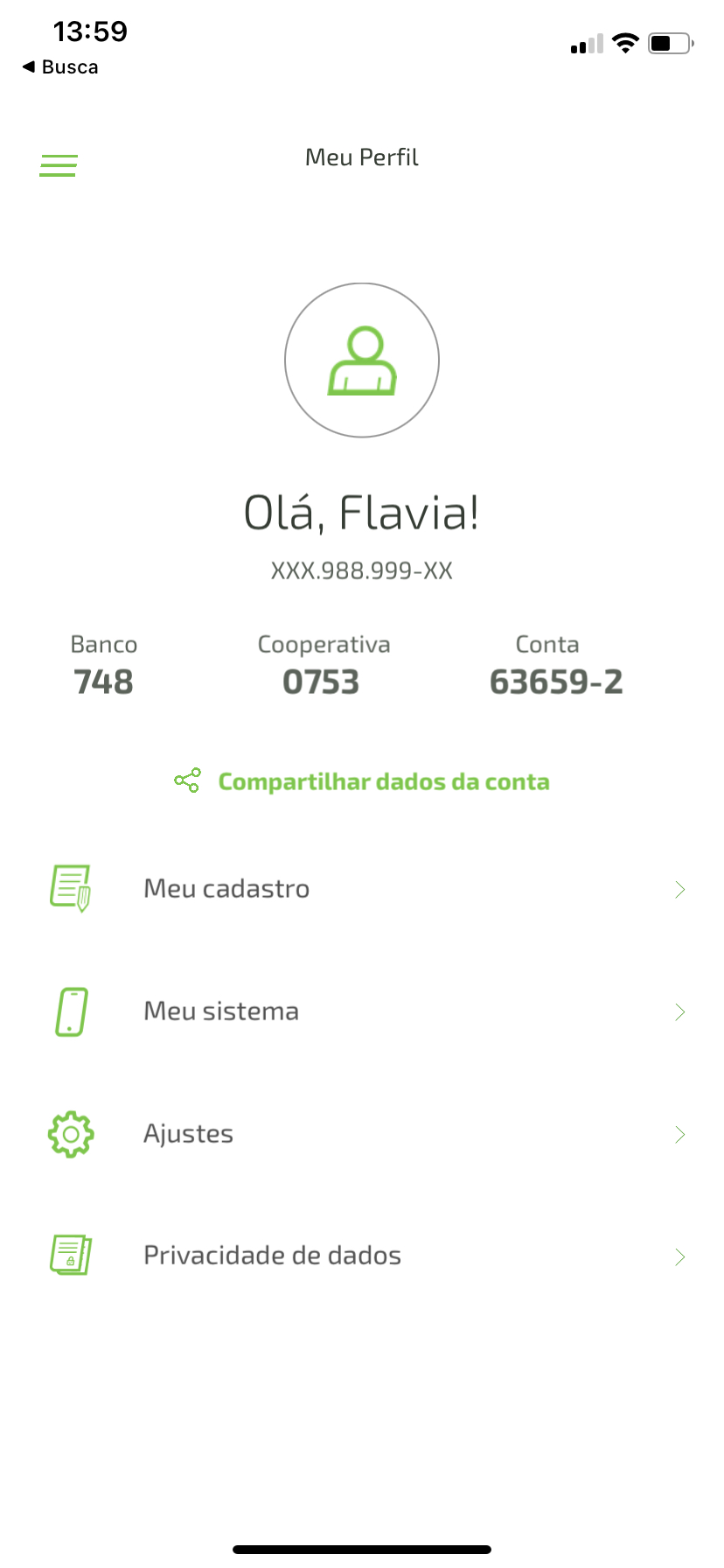Screen dimensions: 724x1568
Task: Share account data via Compartilhar dados da conta
Action: click(x=362, y=781)
